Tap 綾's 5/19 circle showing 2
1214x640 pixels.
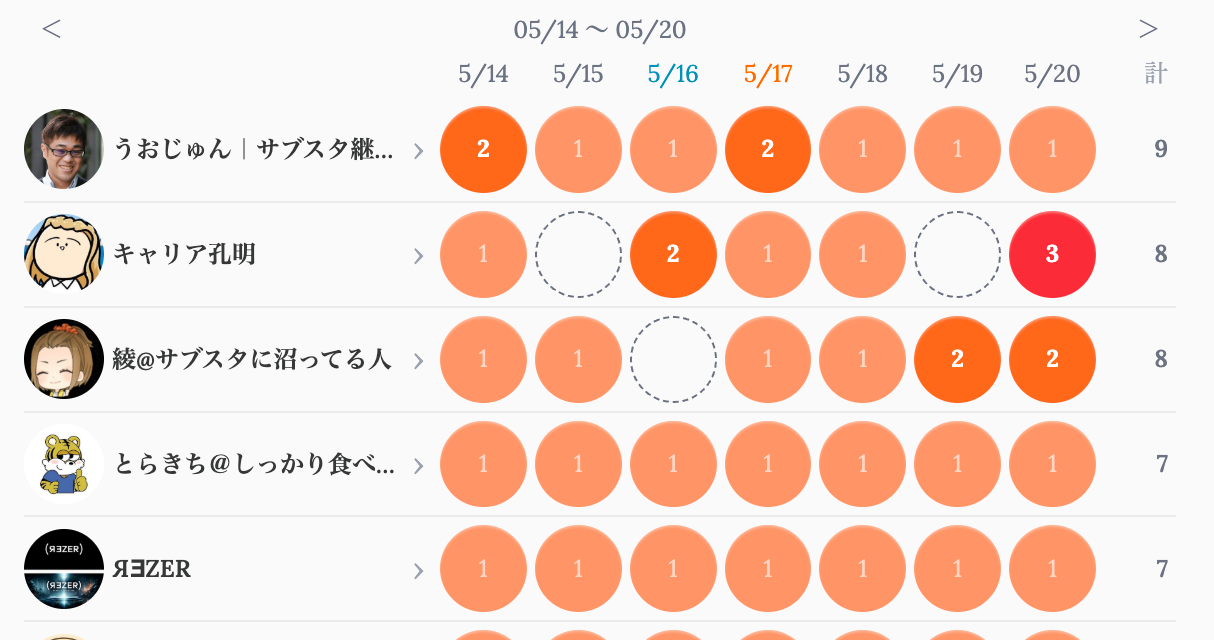[x=957, y=359]
